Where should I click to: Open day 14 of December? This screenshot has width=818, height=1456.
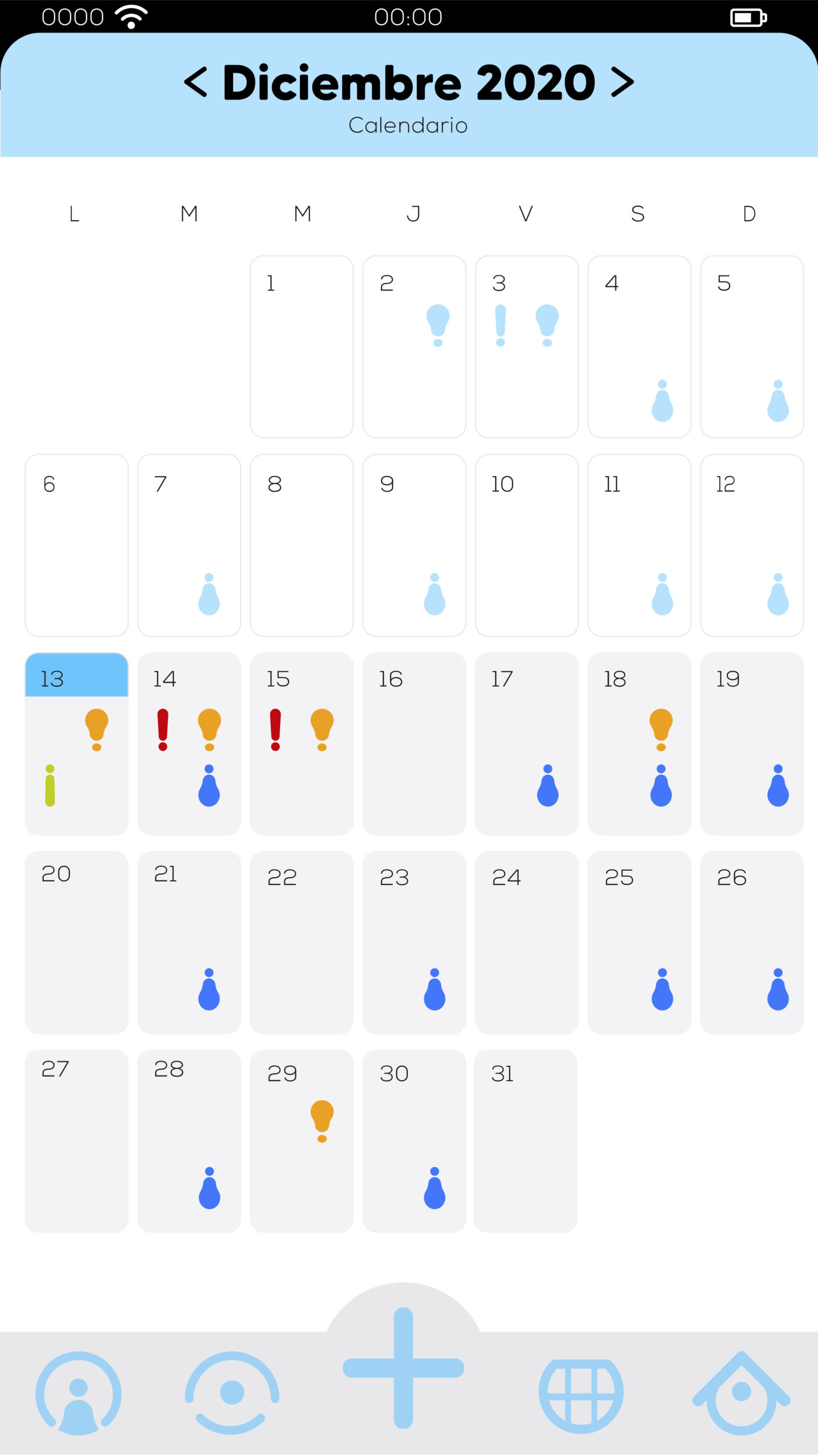189,743
